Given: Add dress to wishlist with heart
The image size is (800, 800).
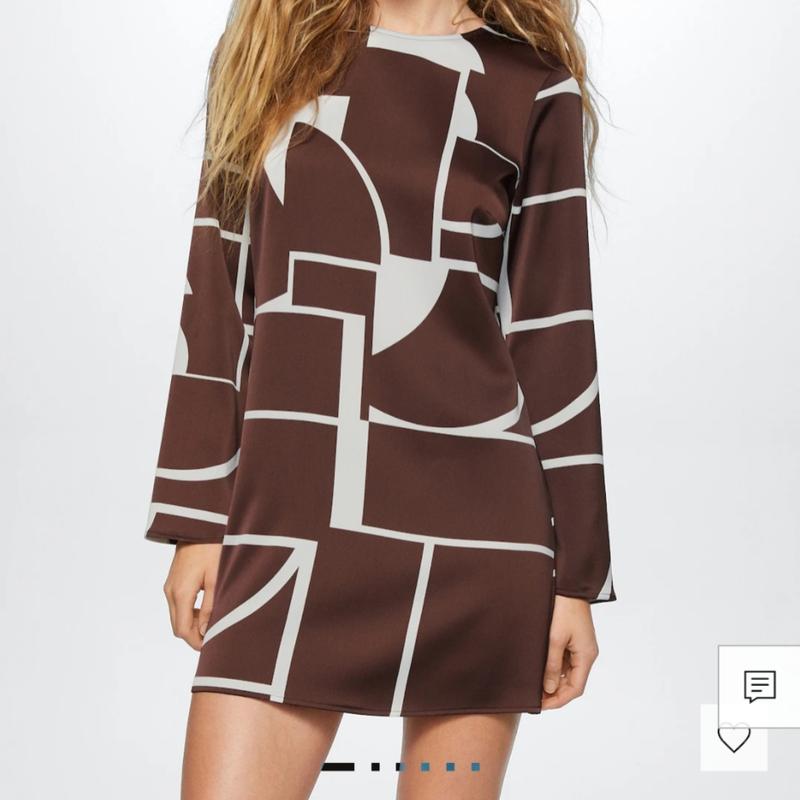Looking at the screenshot, I should (733, 739).
